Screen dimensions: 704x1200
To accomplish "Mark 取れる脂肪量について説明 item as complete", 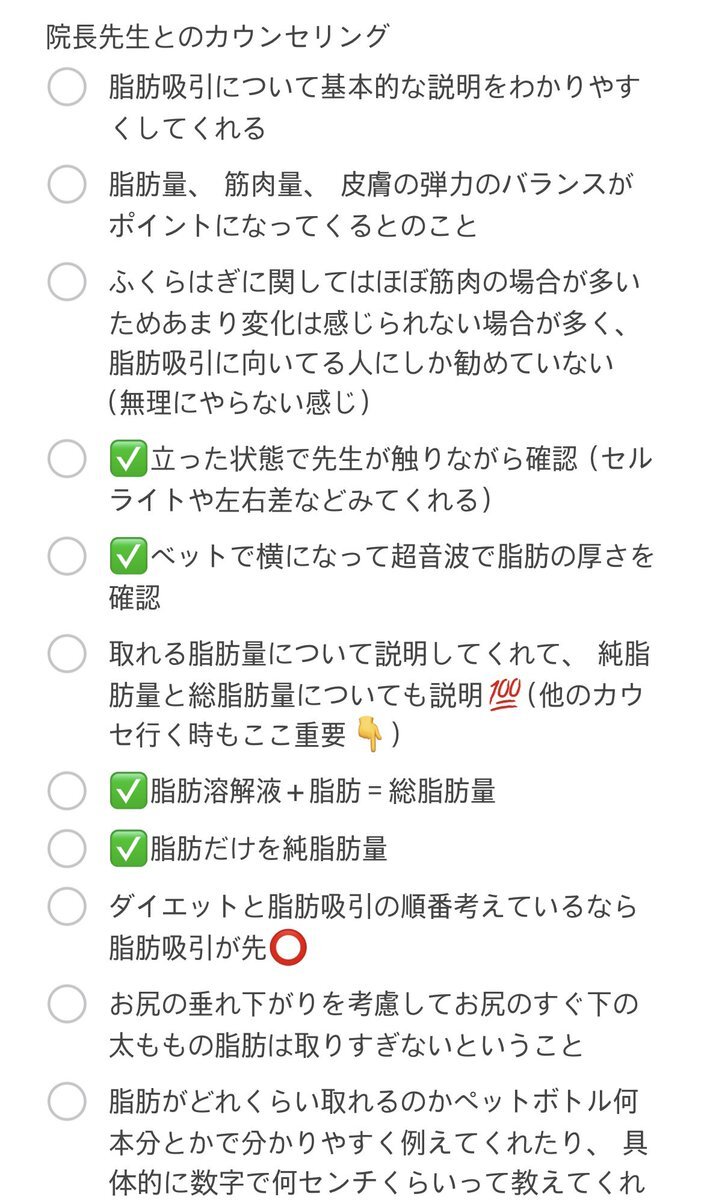I will coord(67,654).
